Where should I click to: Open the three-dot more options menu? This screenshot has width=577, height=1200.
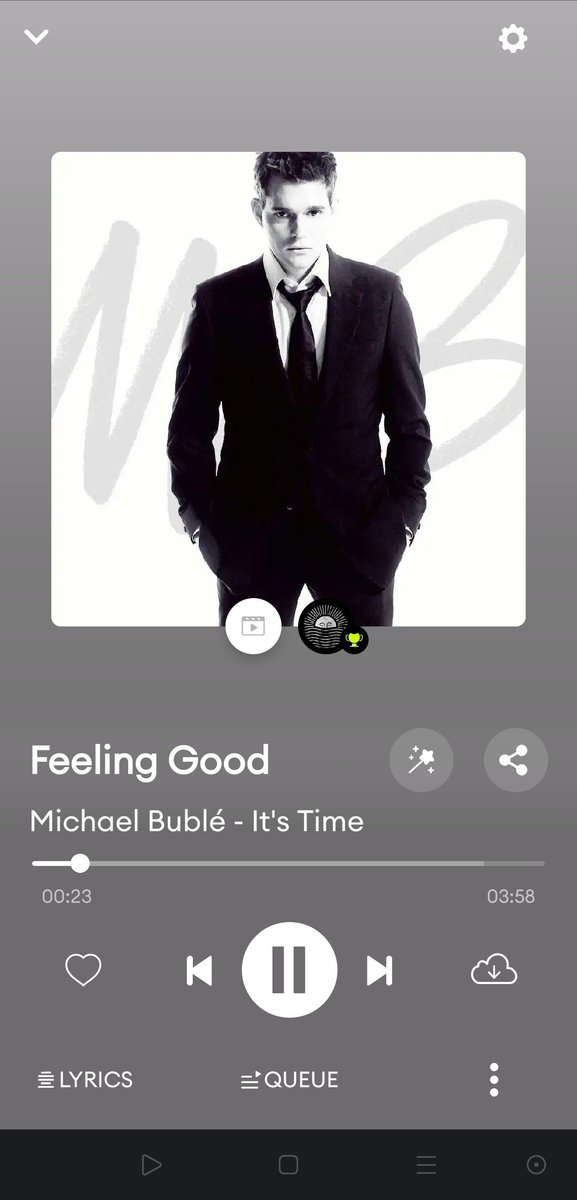tap(494, 1080)
